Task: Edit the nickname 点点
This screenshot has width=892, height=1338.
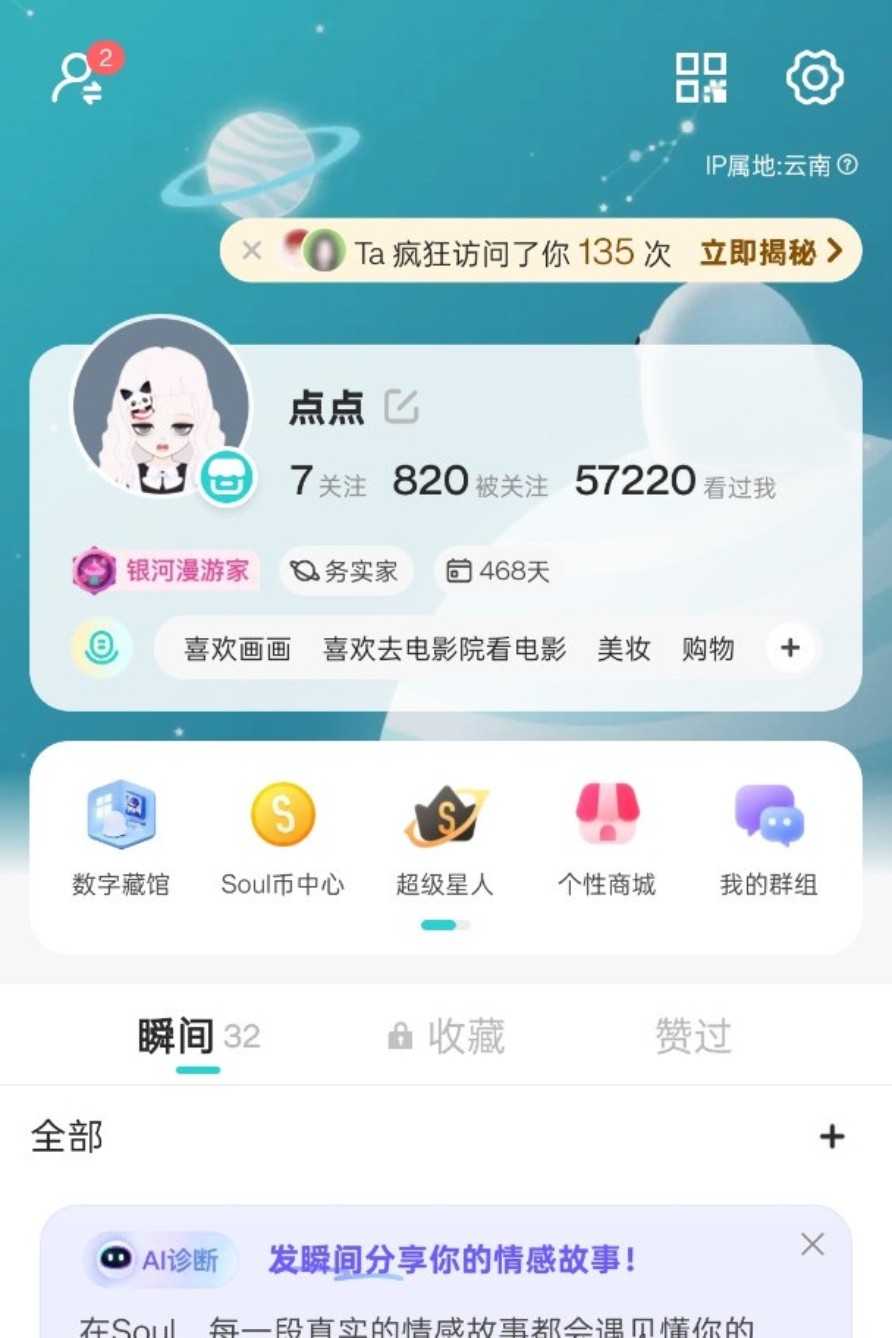Action: pos(402,407)
